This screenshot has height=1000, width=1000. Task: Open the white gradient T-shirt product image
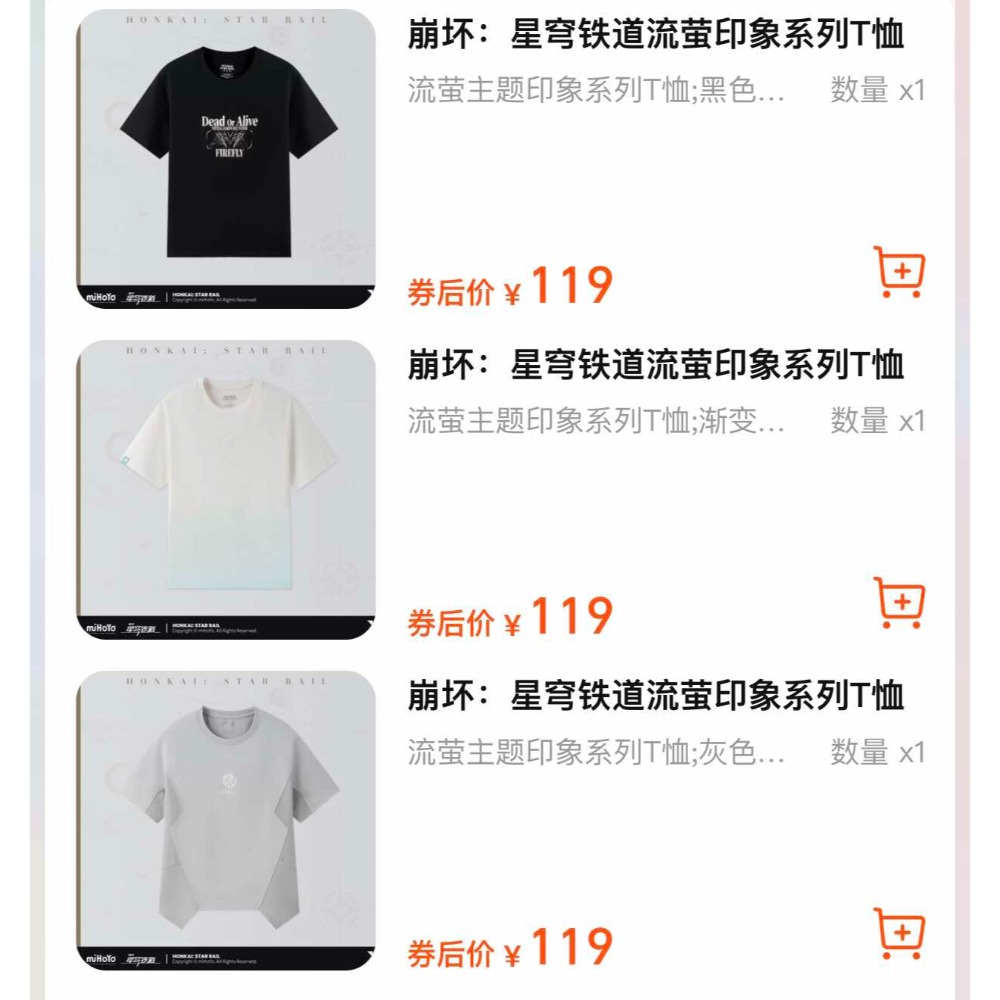pos(226,490)
